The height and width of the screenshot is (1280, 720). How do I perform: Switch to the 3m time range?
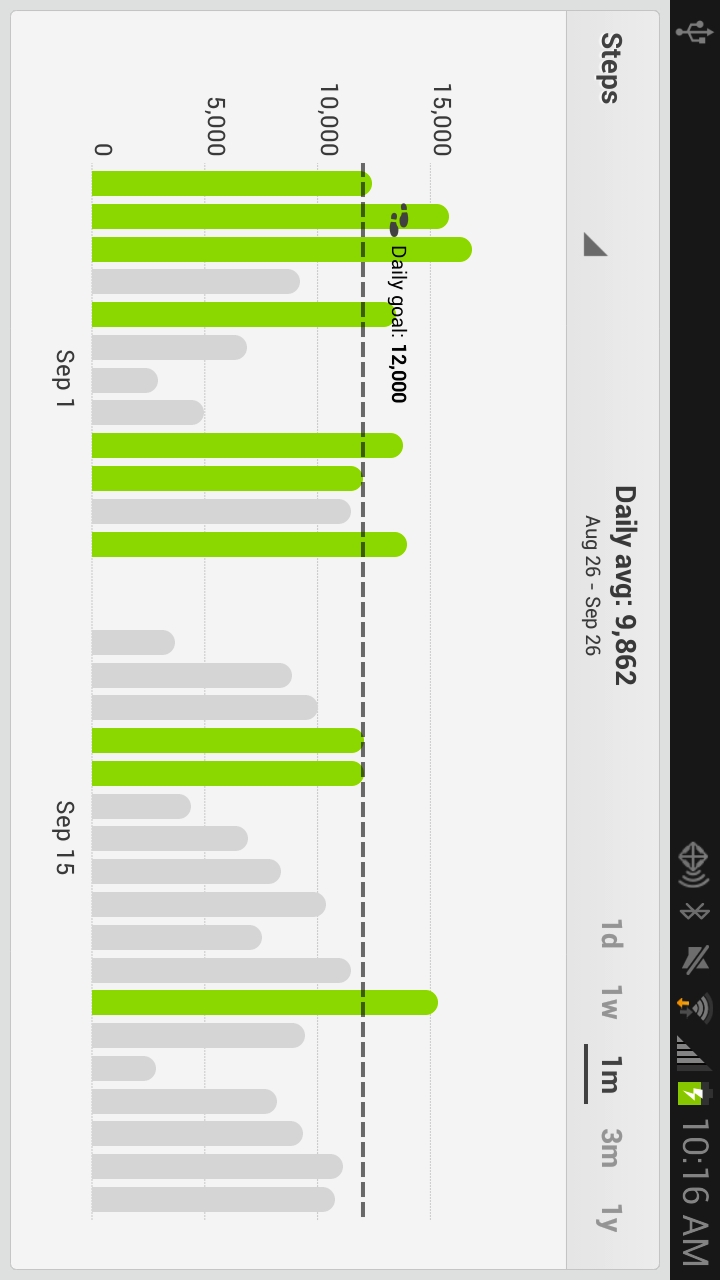coord(609,1147)
